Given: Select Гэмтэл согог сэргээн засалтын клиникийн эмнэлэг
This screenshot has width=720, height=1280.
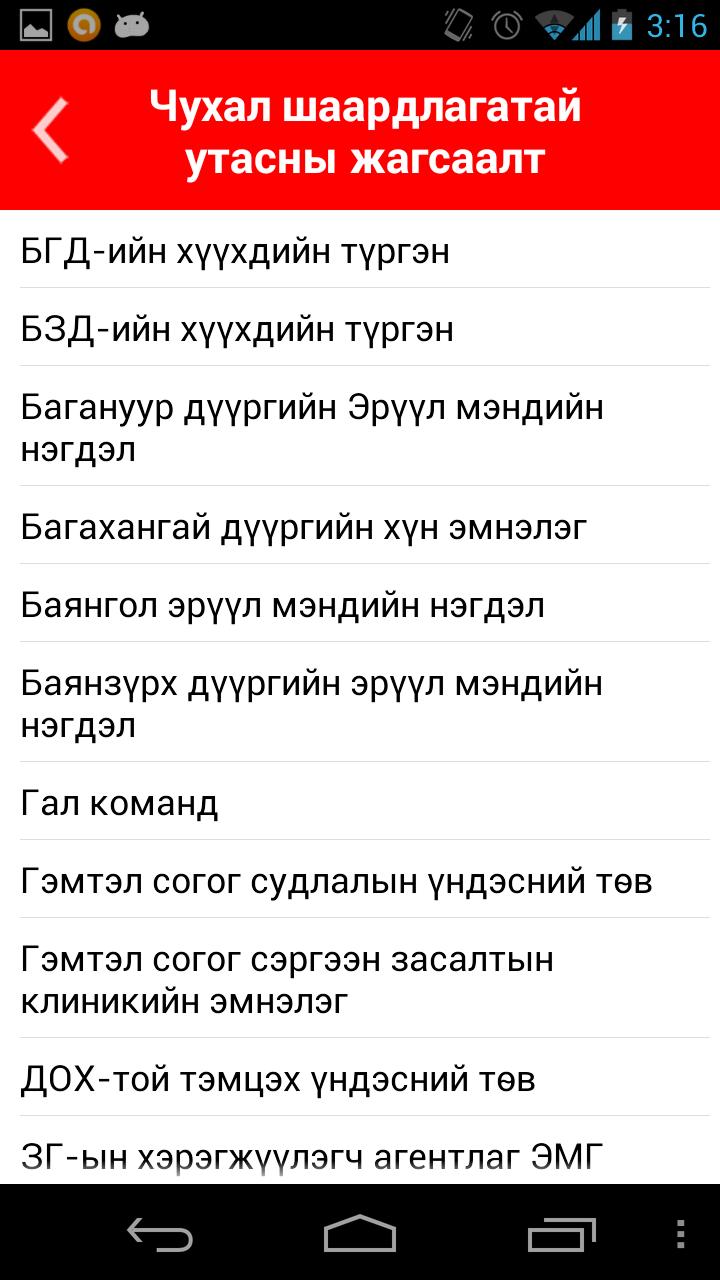Looking at the screenshot, I should (360, 979).
